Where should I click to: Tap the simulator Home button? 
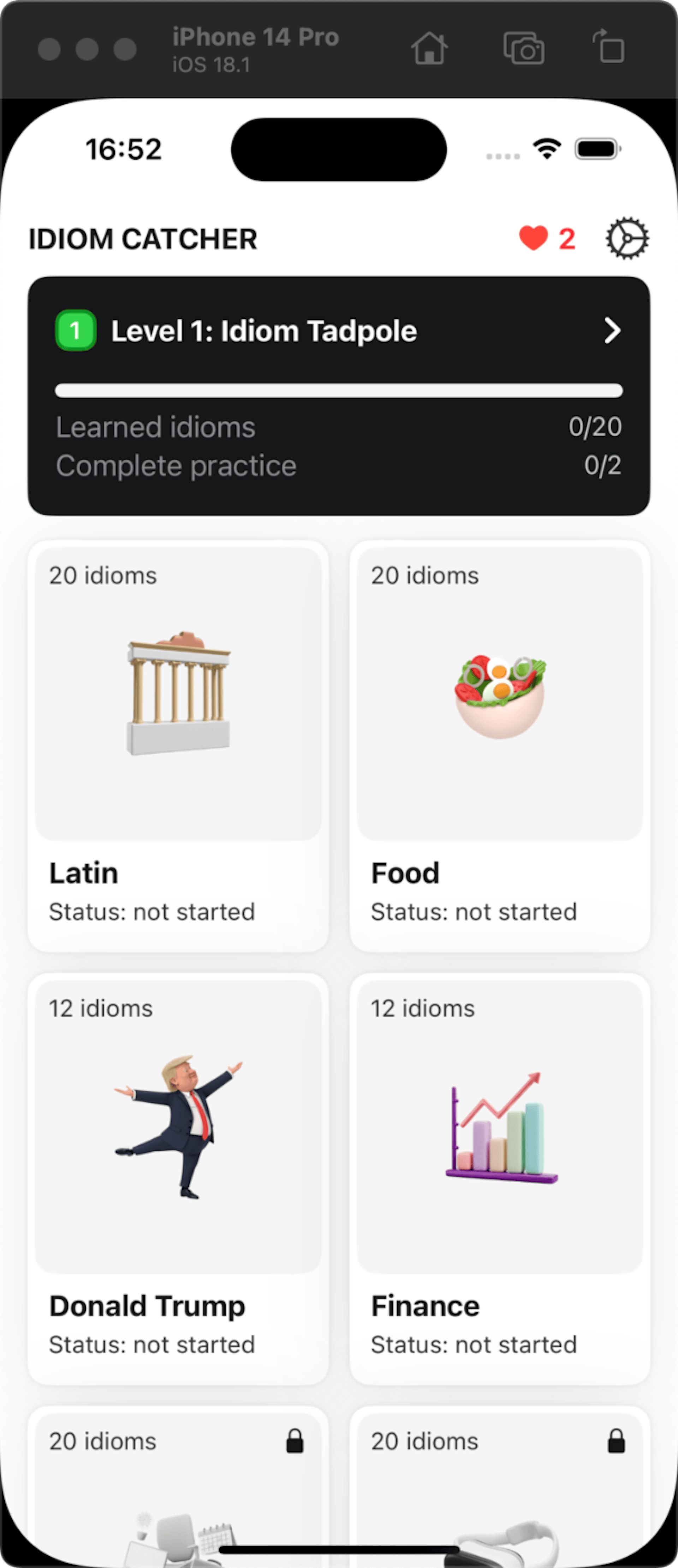[429, 49]
